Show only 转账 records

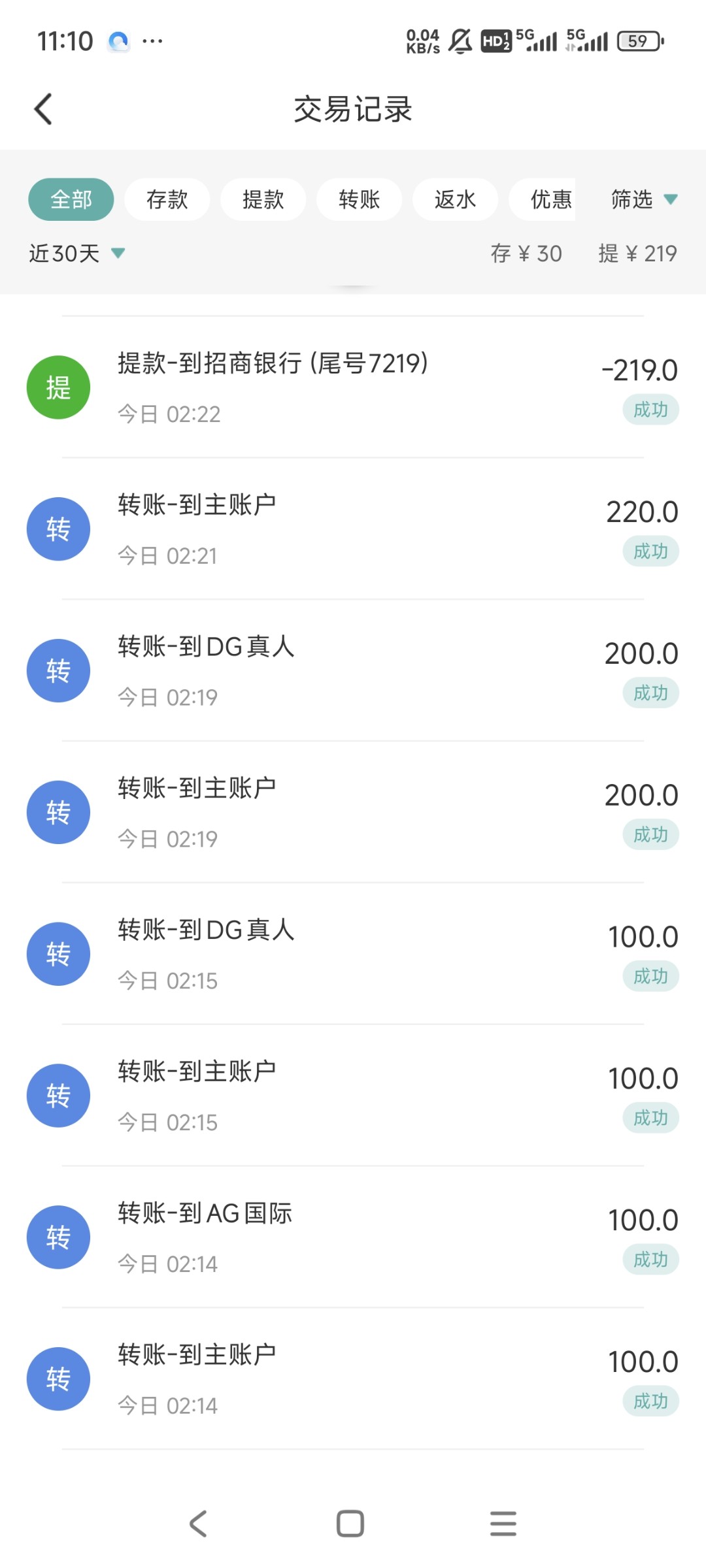pos(360,199)
